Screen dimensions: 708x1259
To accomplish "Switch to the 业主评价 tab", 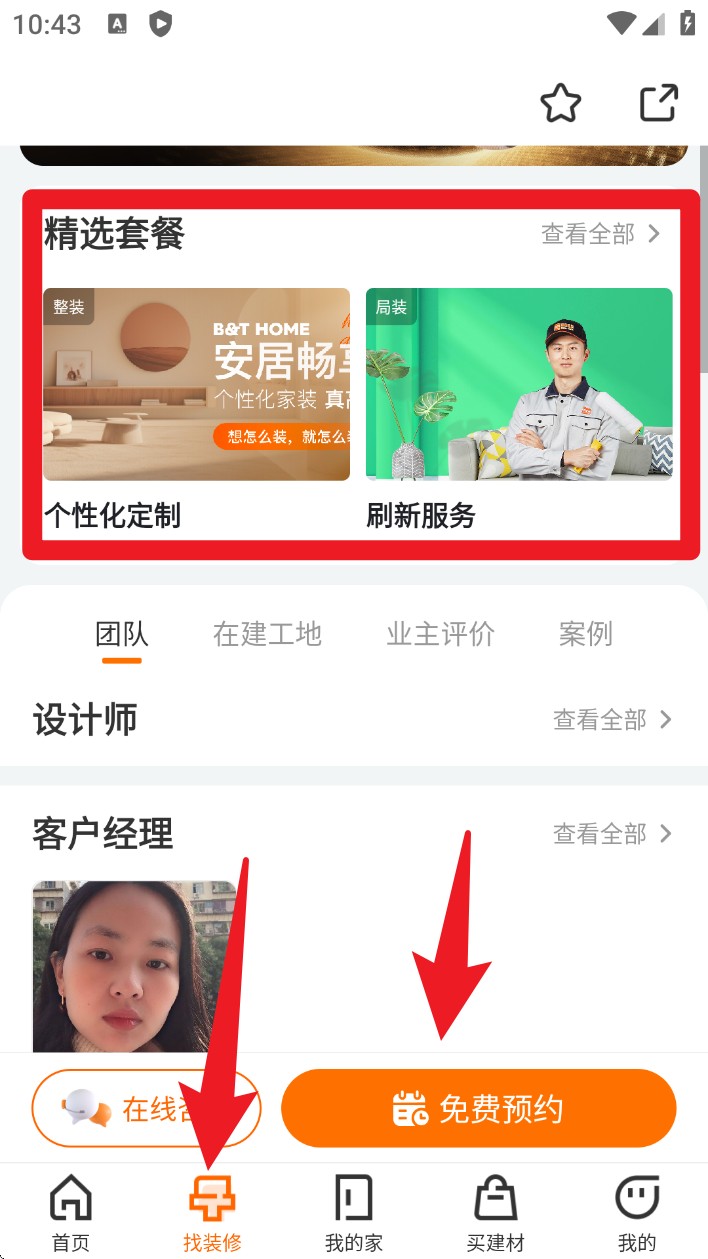I will pyautogui.click(x=440, y=634).
